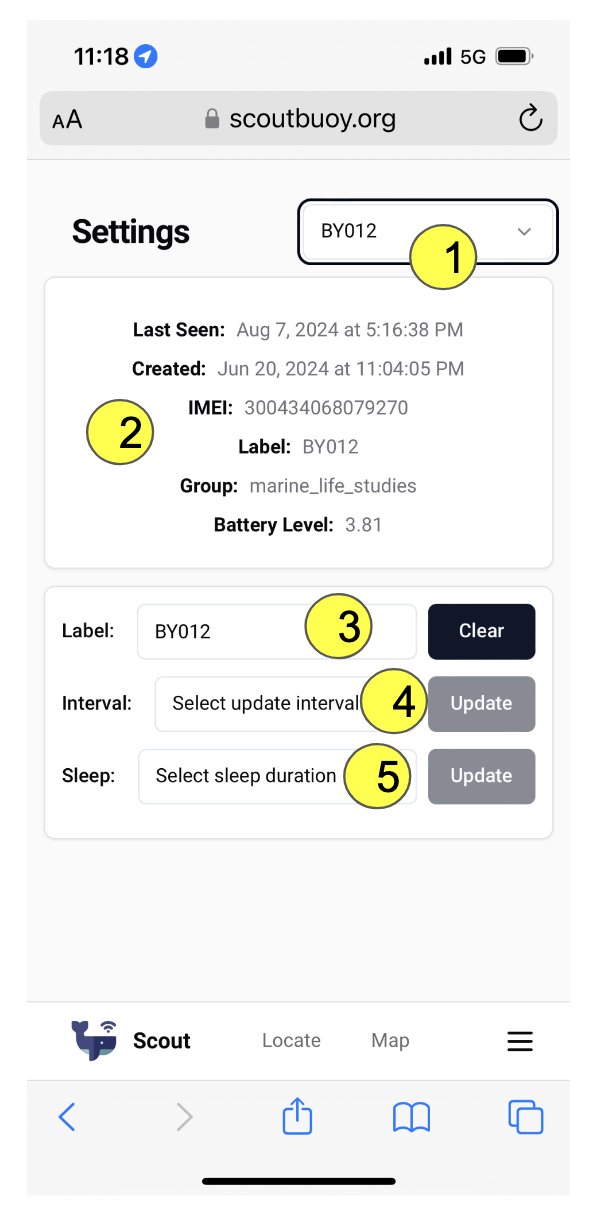The height and width of the screenshot is (1224, 612).
Task: Switch to the Map page
Action: 390,1040
